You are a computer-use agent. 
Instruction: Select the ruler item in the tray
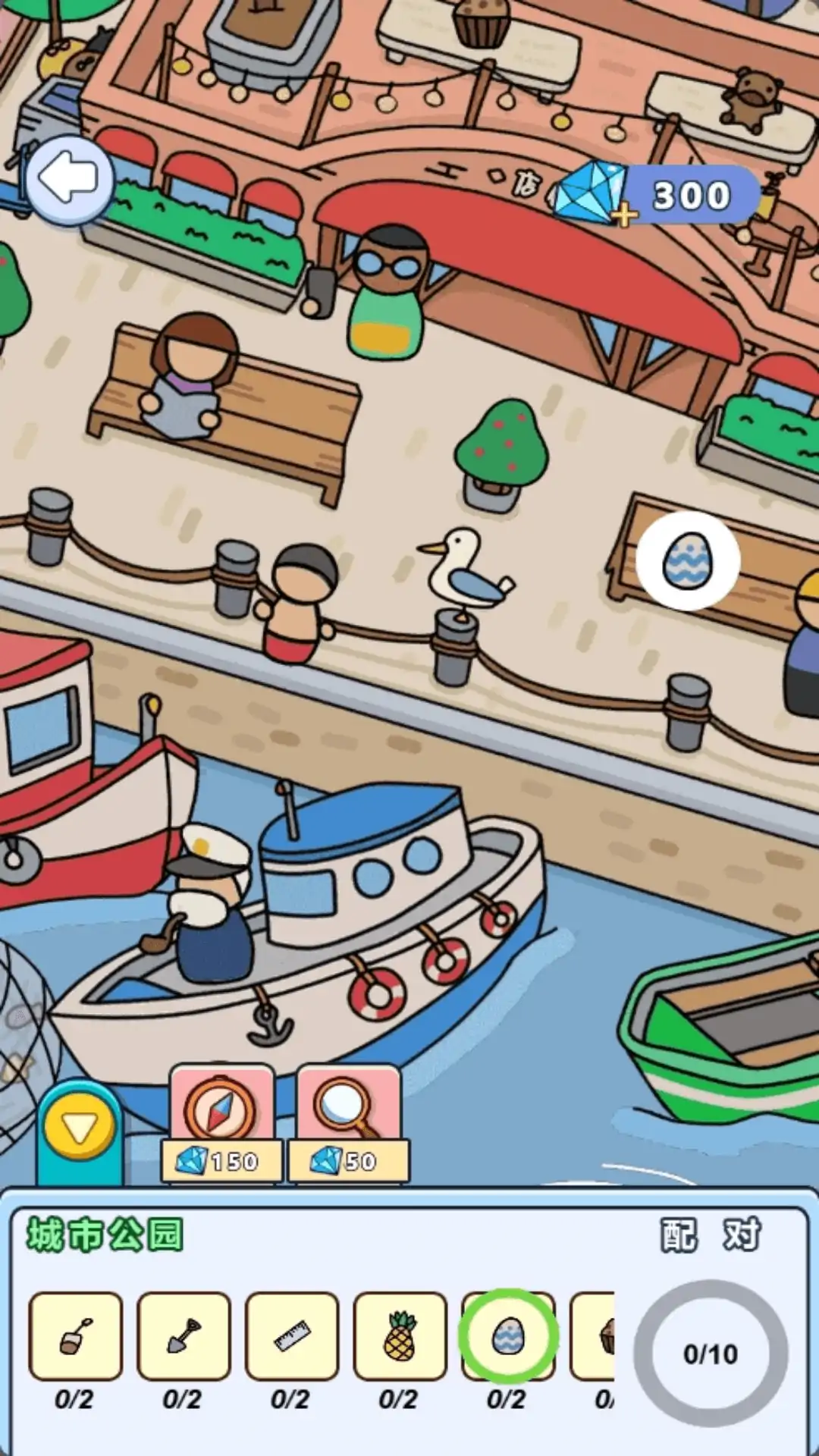point(292,1336)
